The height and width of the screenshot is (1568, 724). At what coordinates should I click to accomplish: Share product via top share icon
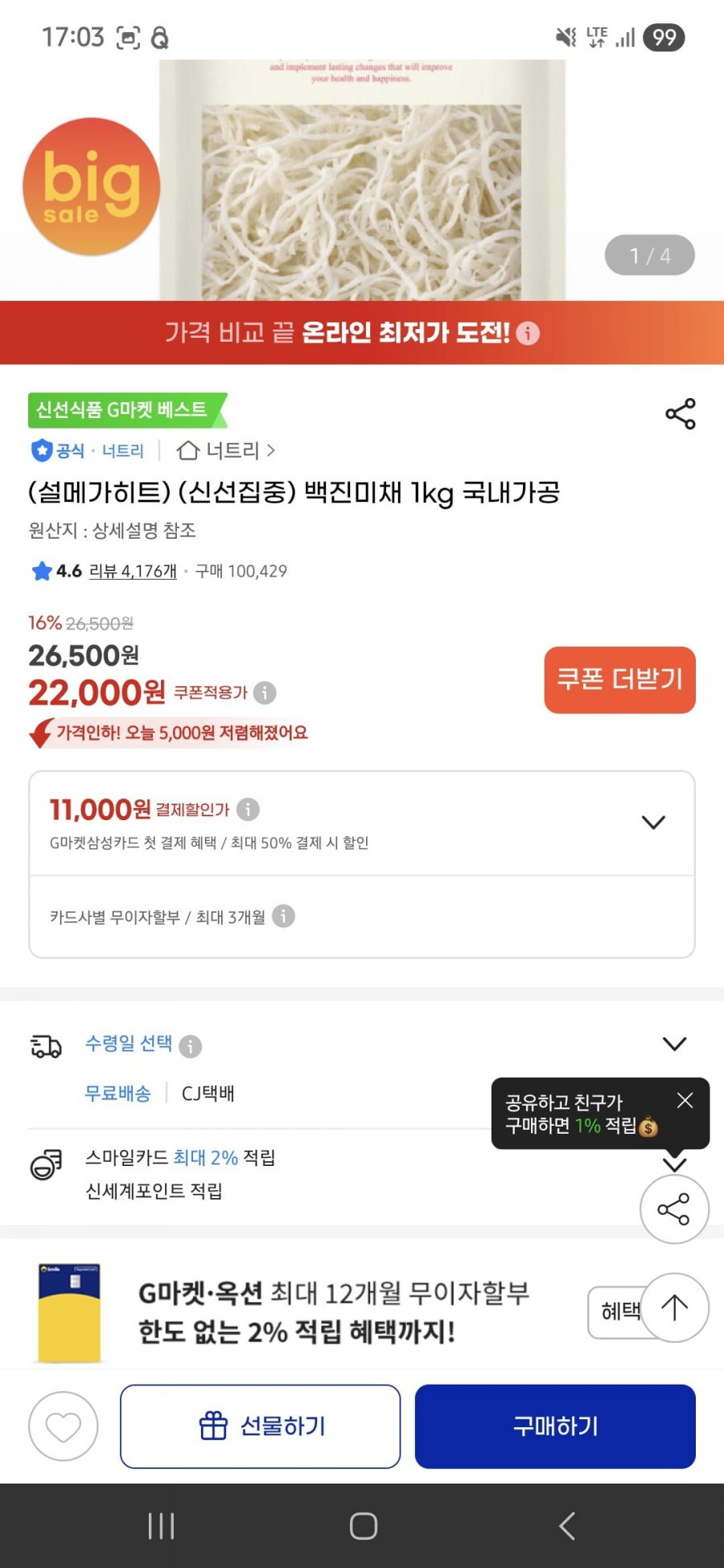tap(680, 413)
